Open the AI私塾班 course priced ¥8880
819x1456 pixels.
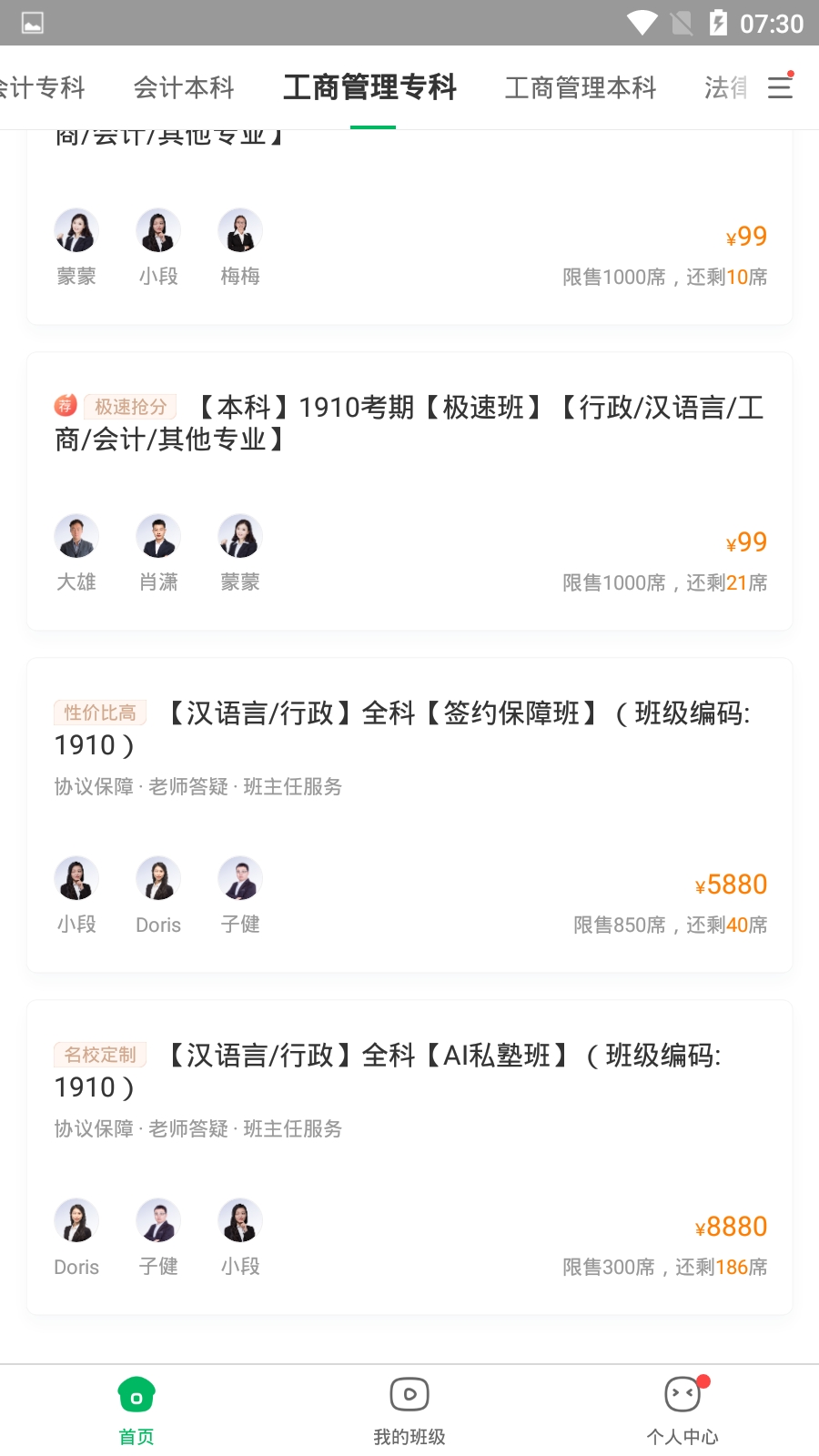point(409,1157)
